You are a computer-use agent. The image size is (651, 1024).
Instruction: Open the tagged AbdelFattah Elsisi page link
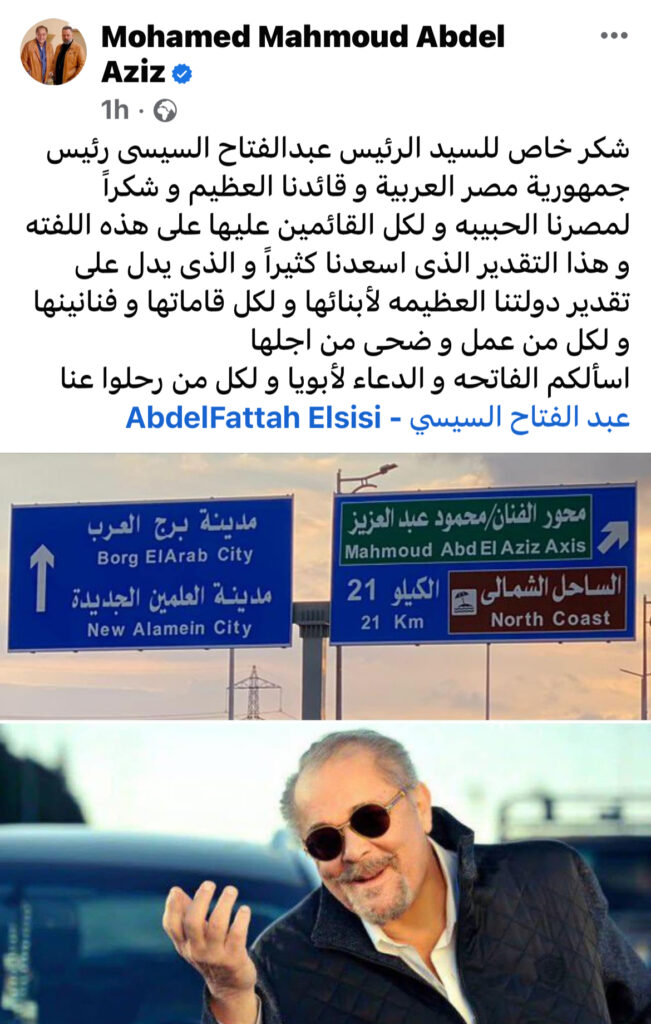[x=377, y=417]
